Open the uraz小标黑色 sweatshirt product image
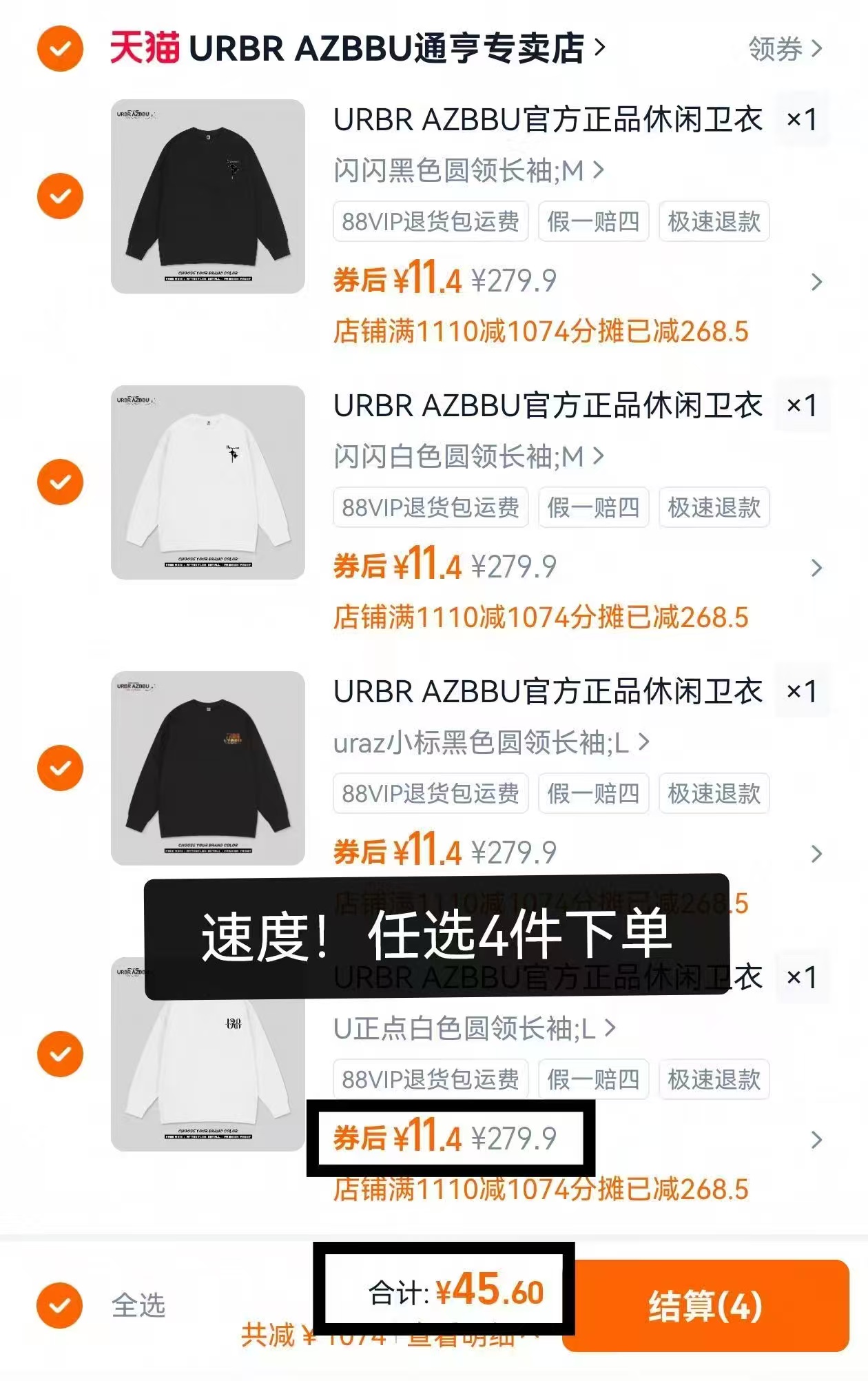This screenshot has height=1381, width=868. (207, 768)
